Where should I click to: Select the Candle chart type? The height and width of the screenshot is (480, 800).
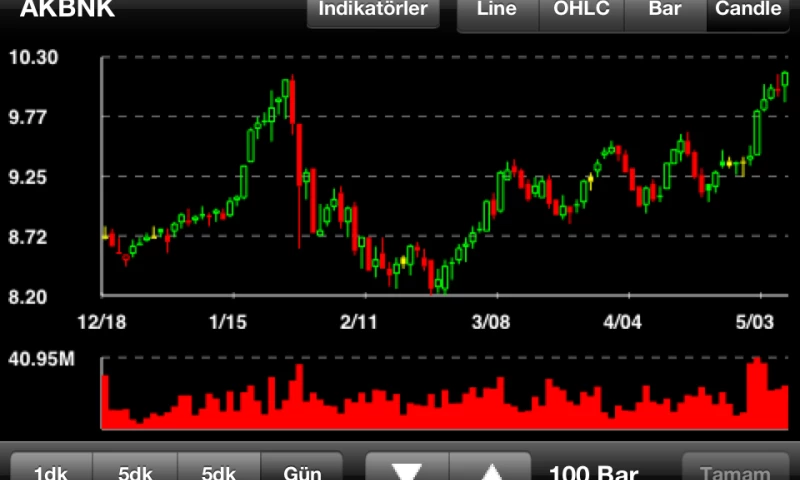pyautogui.click(x=748, y=11)
